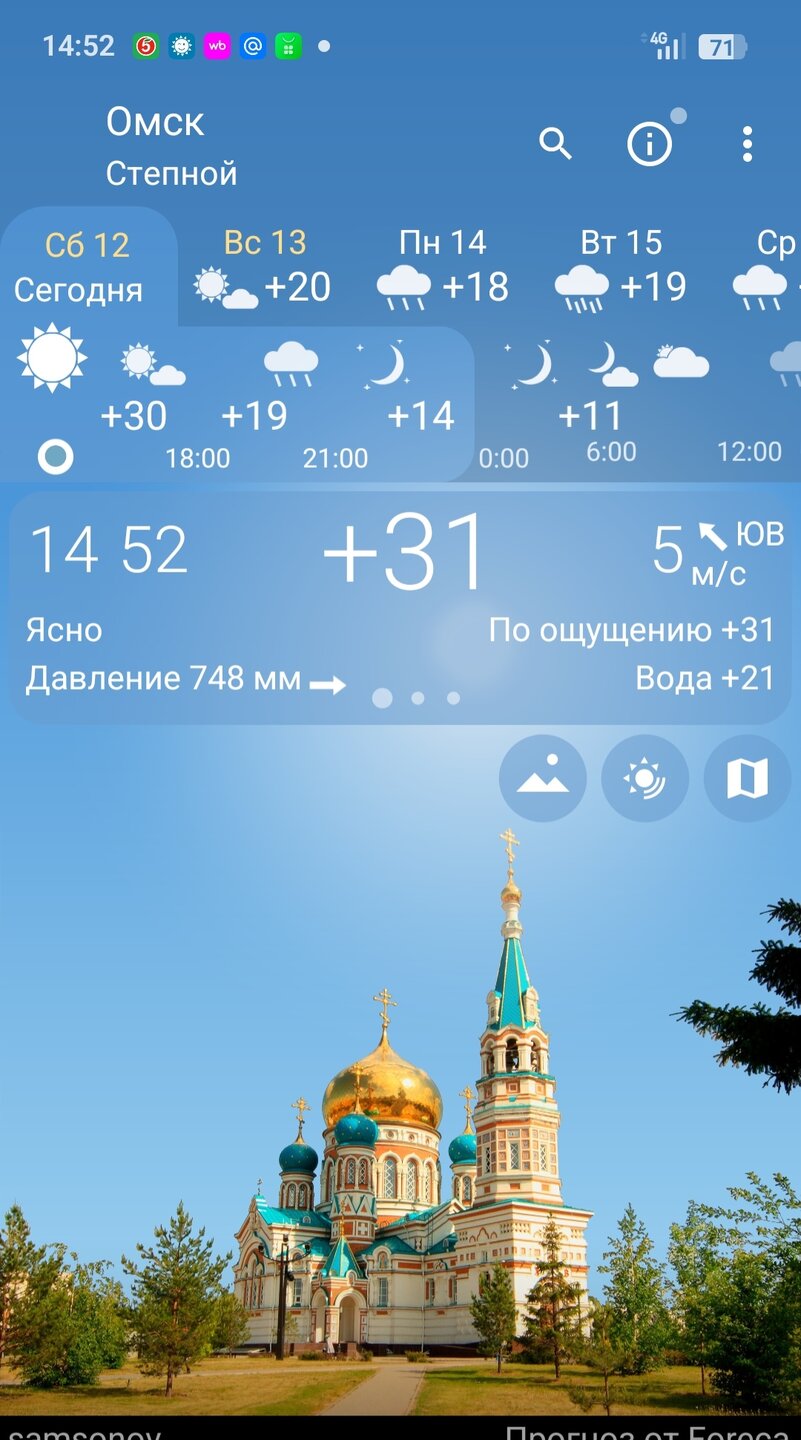Switch to the Вт 15 forecast

click(621, 268)
